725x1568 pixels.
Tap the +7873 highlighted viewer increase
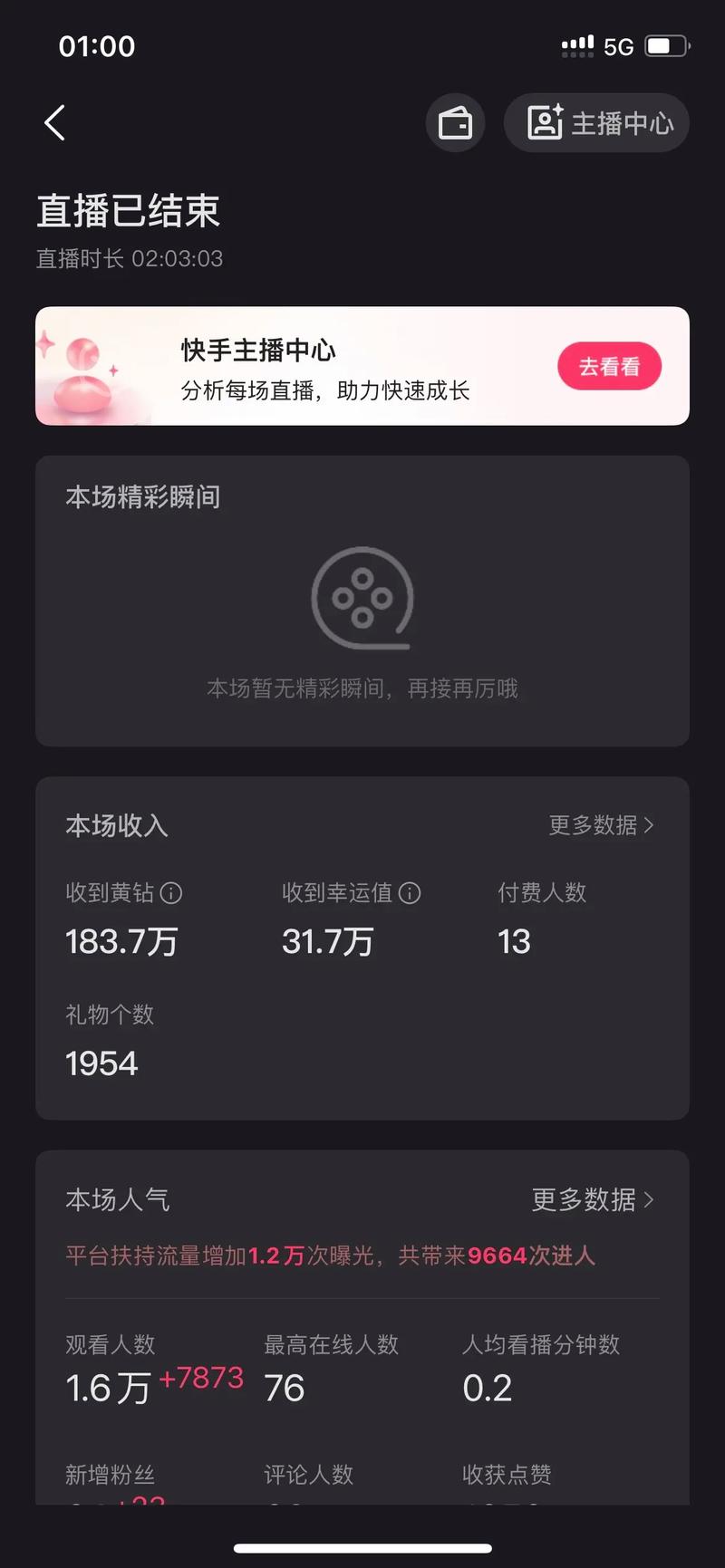(x=201, y=1378)
